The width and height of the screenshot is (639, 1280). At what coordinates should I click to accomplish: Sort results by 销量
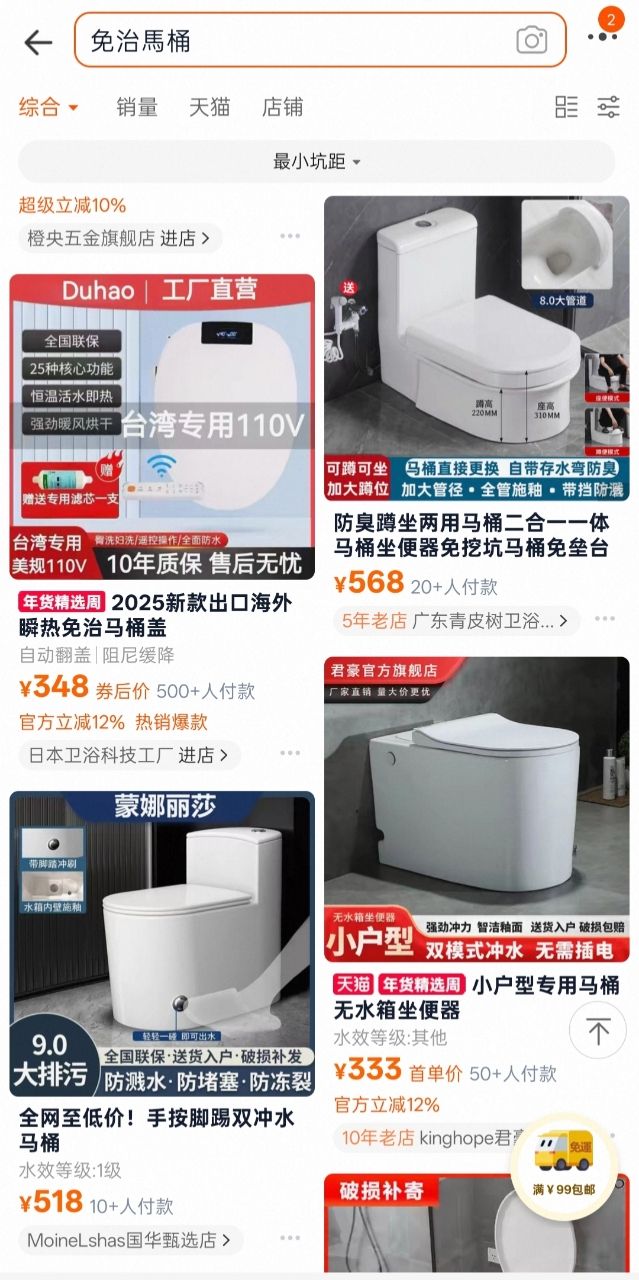coord(137,107)
